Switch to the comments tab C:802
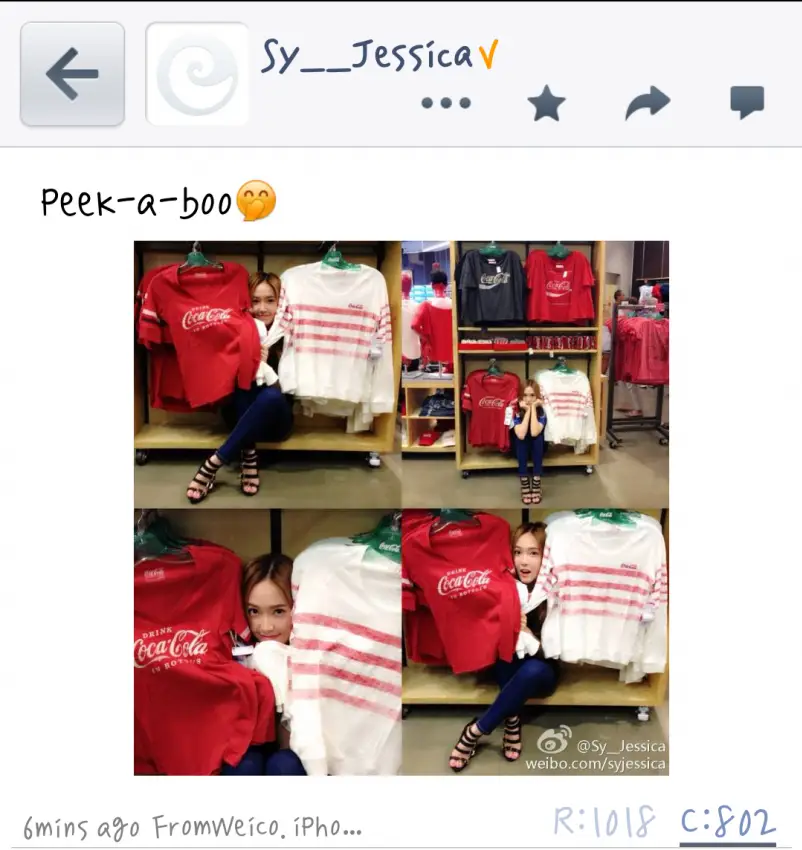Image resolution: width=802 pixels, height=850 pixels. (x=727, y=822)
